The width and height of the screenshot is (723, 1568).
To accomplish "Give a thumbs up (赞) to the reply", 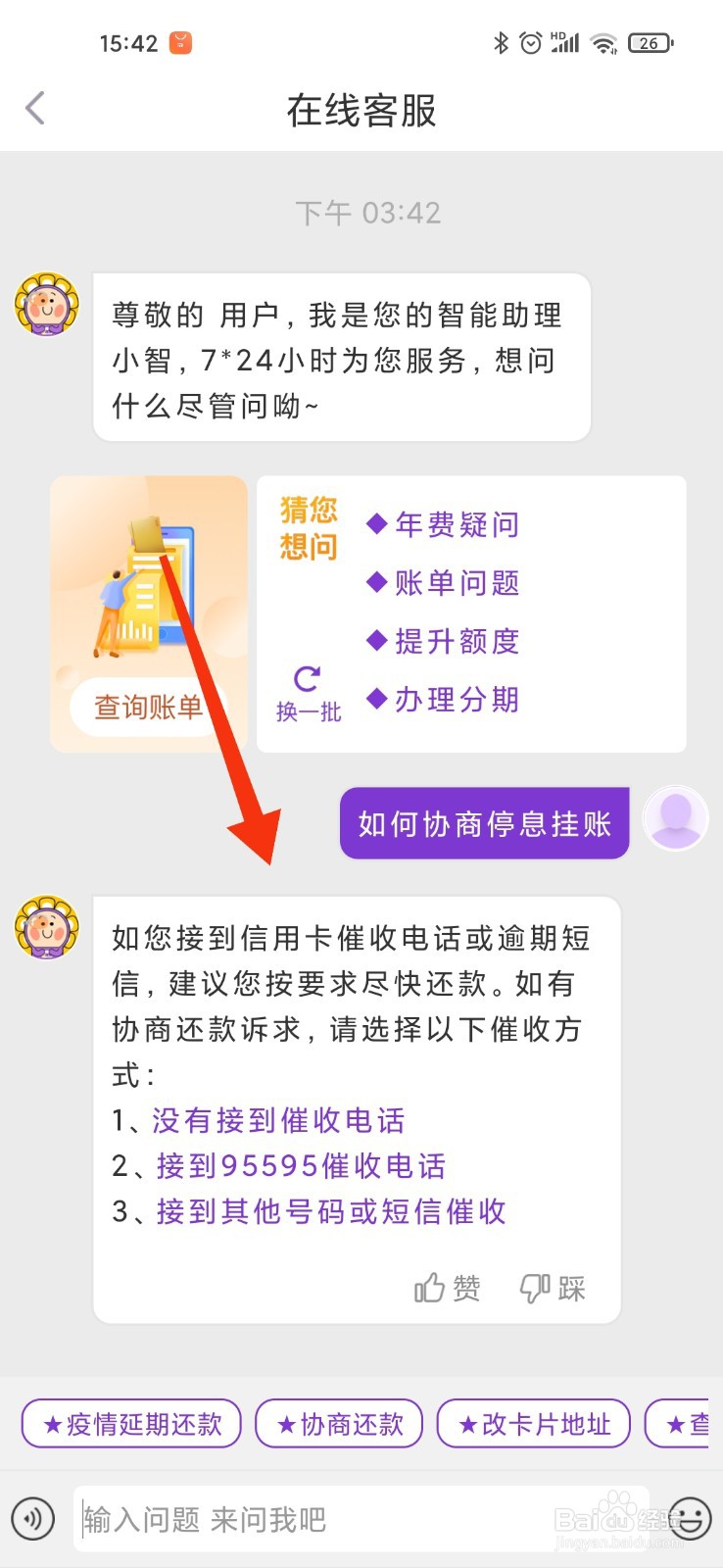I will pos(446,1288).
